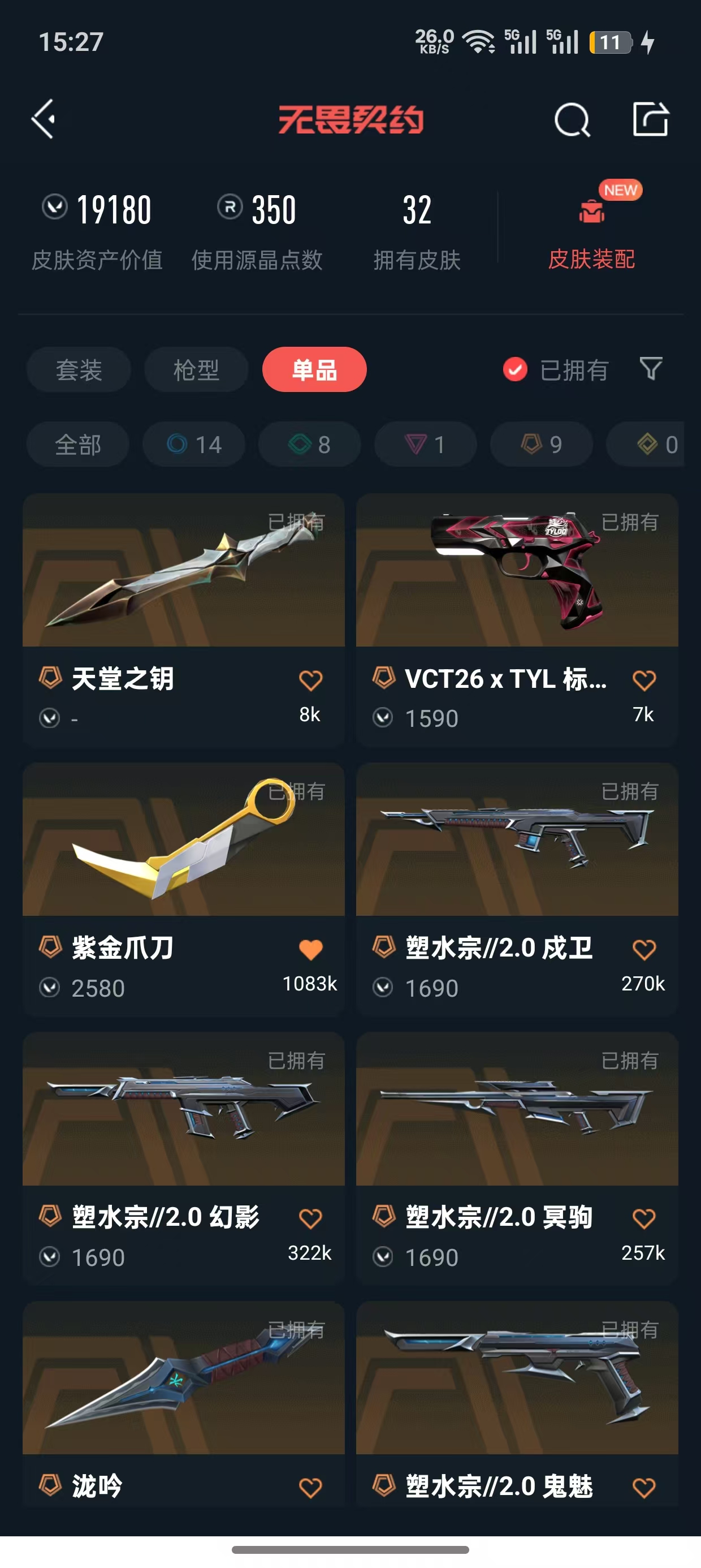Screen dimensions: 701x1568
Task: Open the filter funnel icon
Action: click(x=651, y=369)
